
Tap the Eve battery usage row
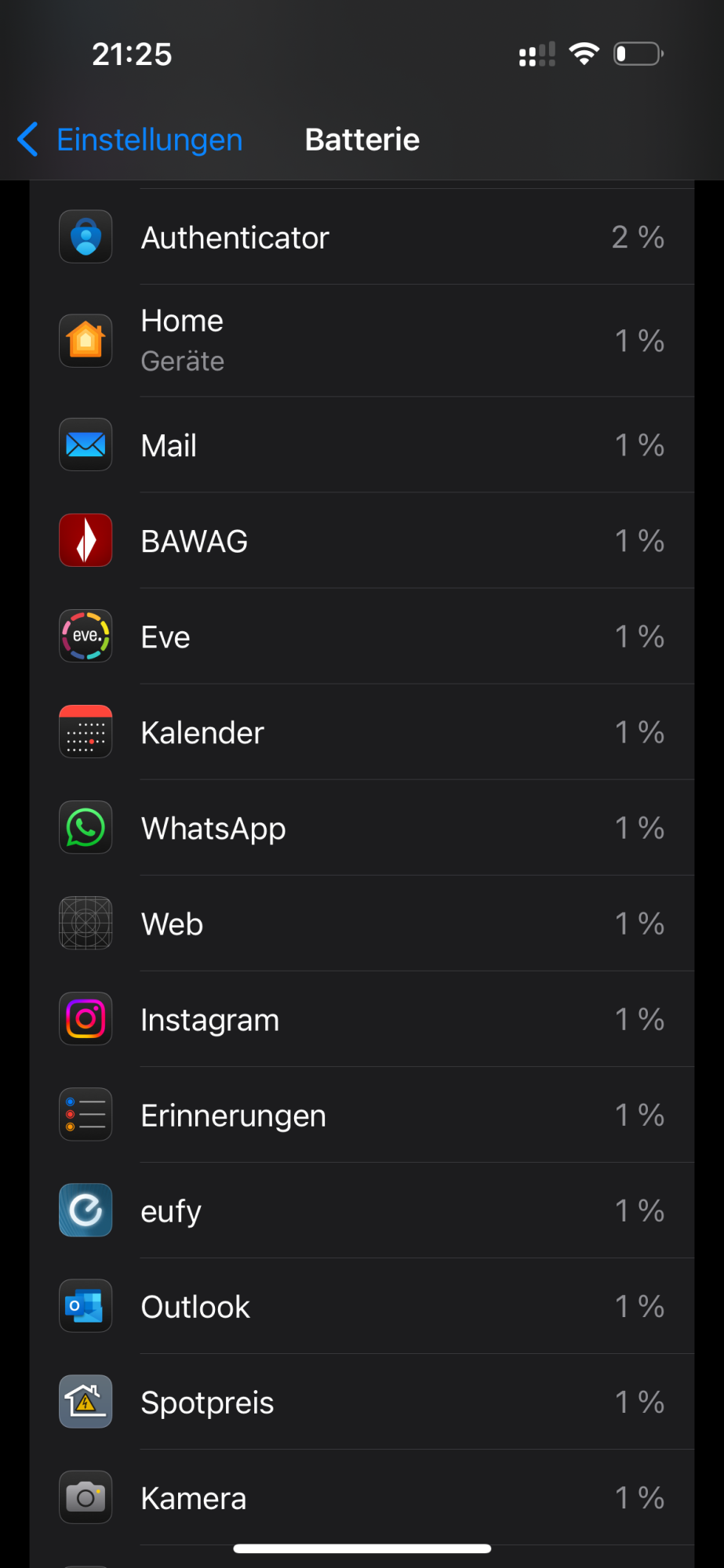(362, 637)
